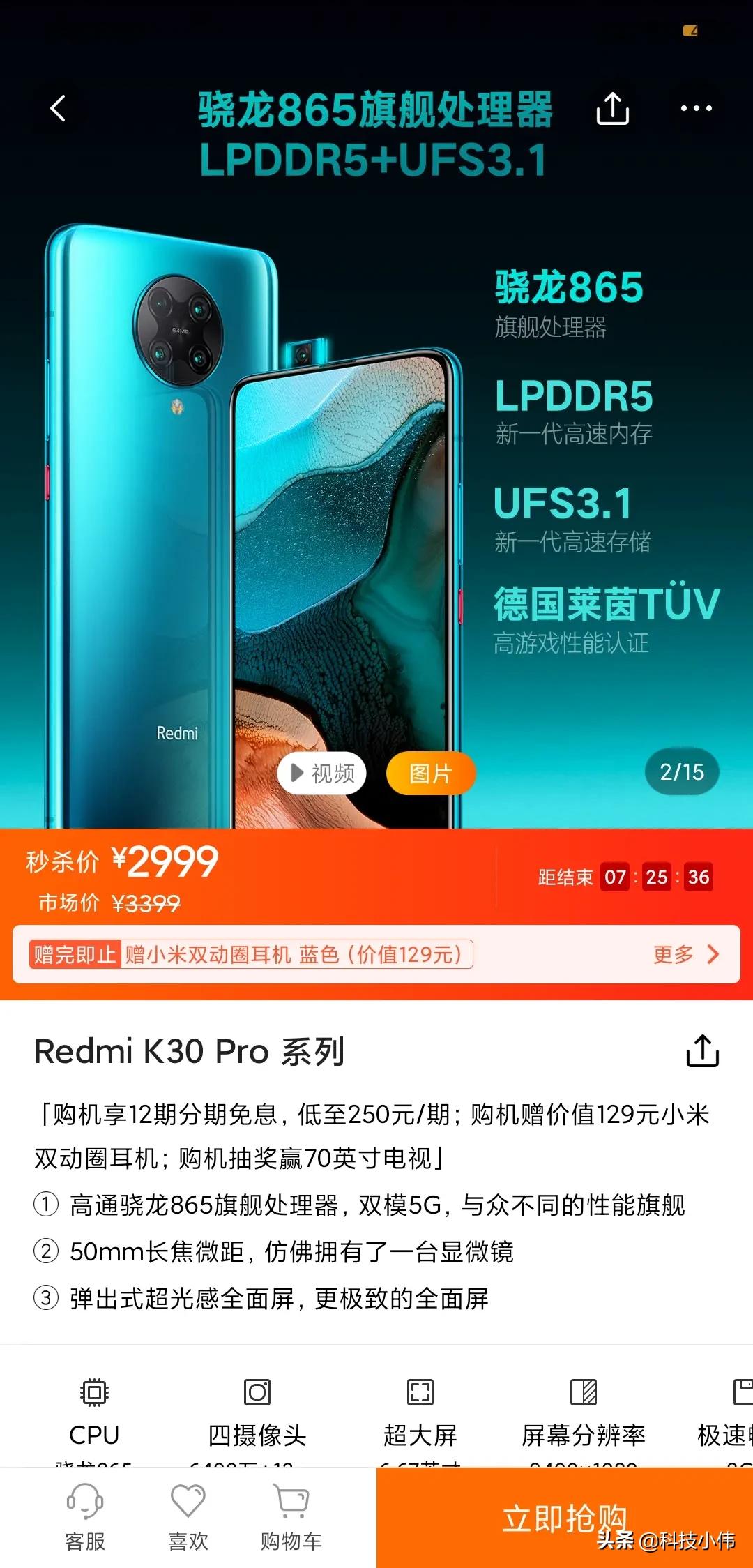Tap 立即抢购 to buy now

(564, 1518)
